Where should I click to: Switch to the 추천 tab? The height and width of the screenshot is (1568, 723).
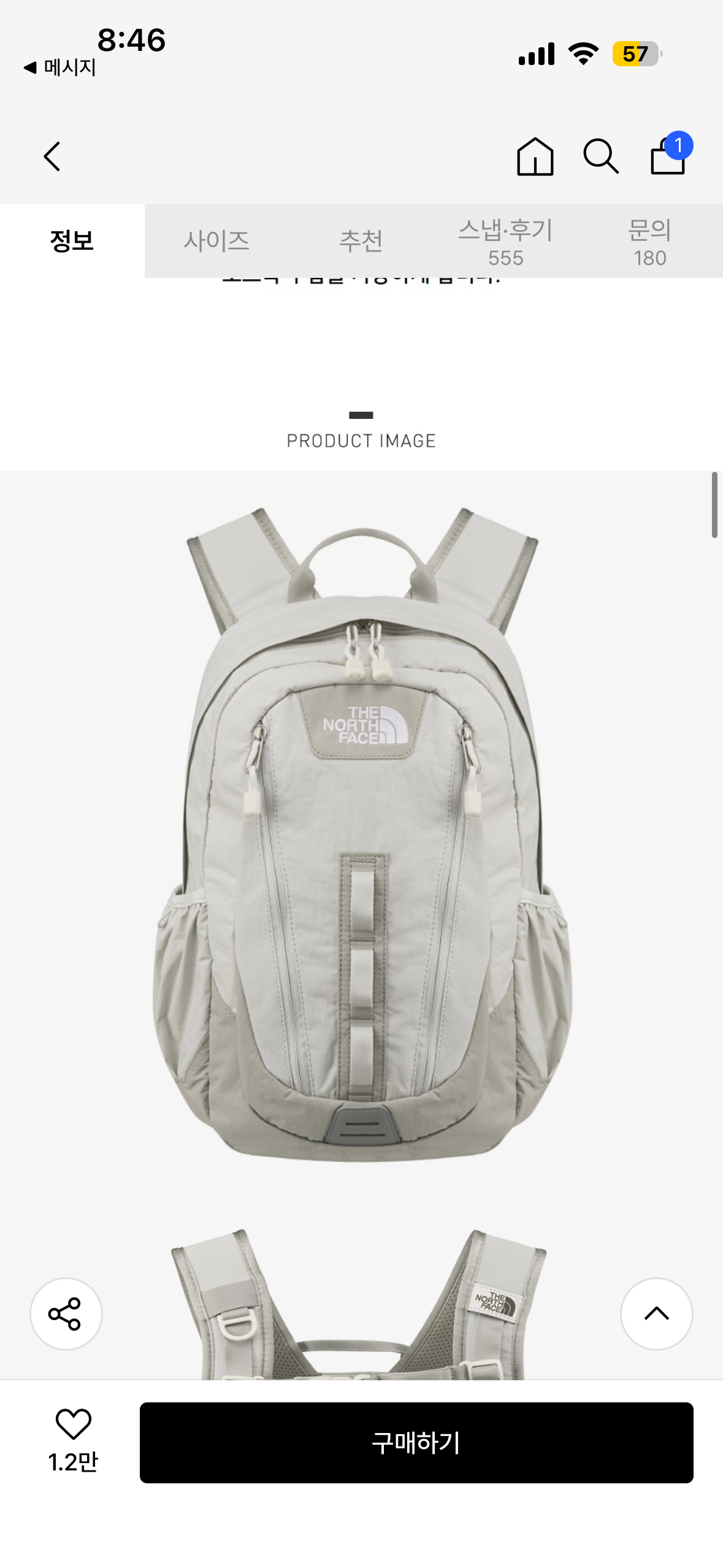click(x=361, y=240)
